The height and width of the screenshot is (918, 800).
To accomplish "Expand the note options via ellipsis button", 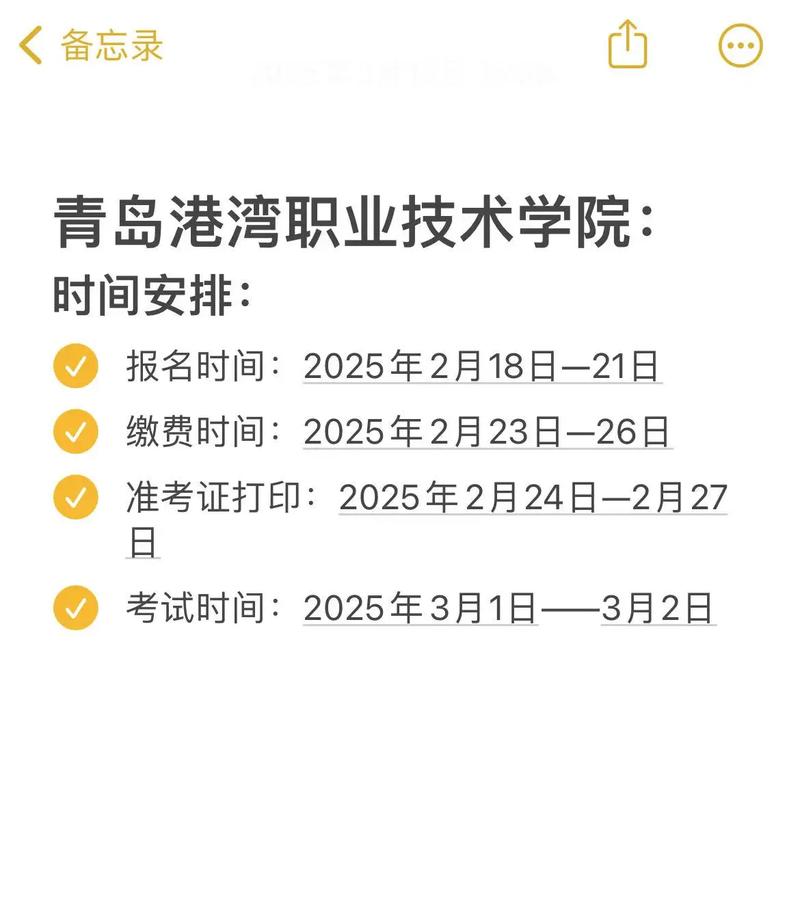I will 738,45.
